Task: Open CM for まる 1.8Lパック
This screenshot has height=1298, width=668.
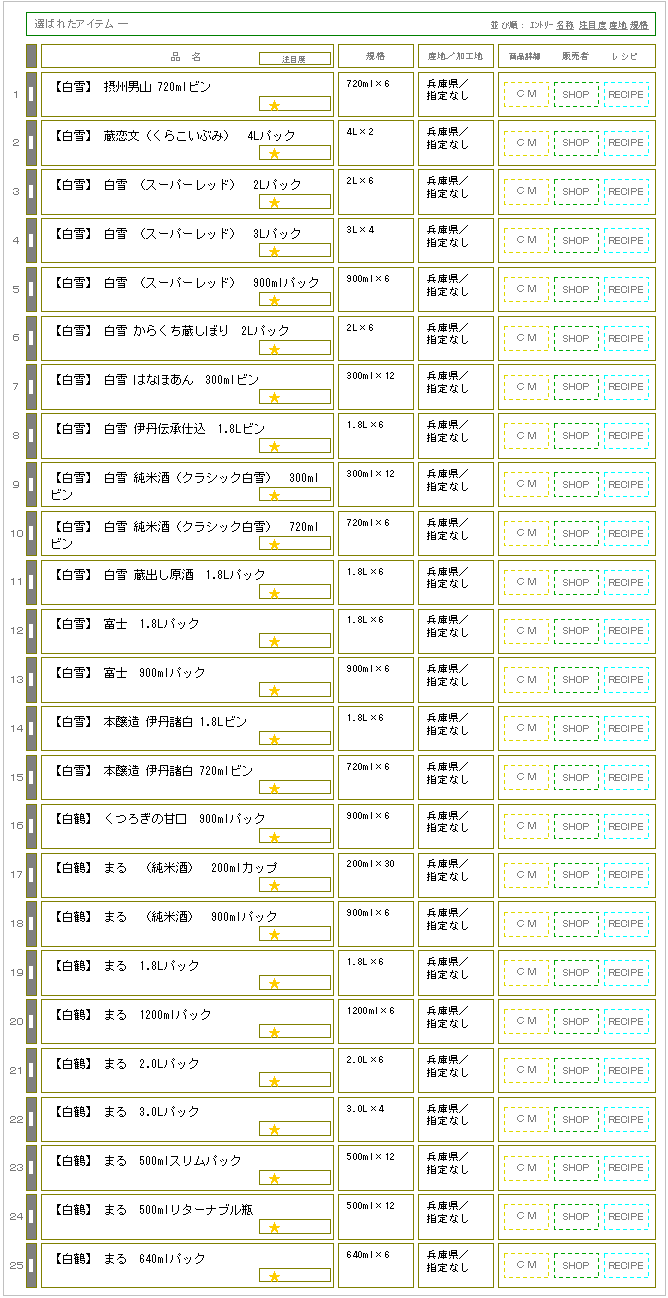Action: (526, 972)
